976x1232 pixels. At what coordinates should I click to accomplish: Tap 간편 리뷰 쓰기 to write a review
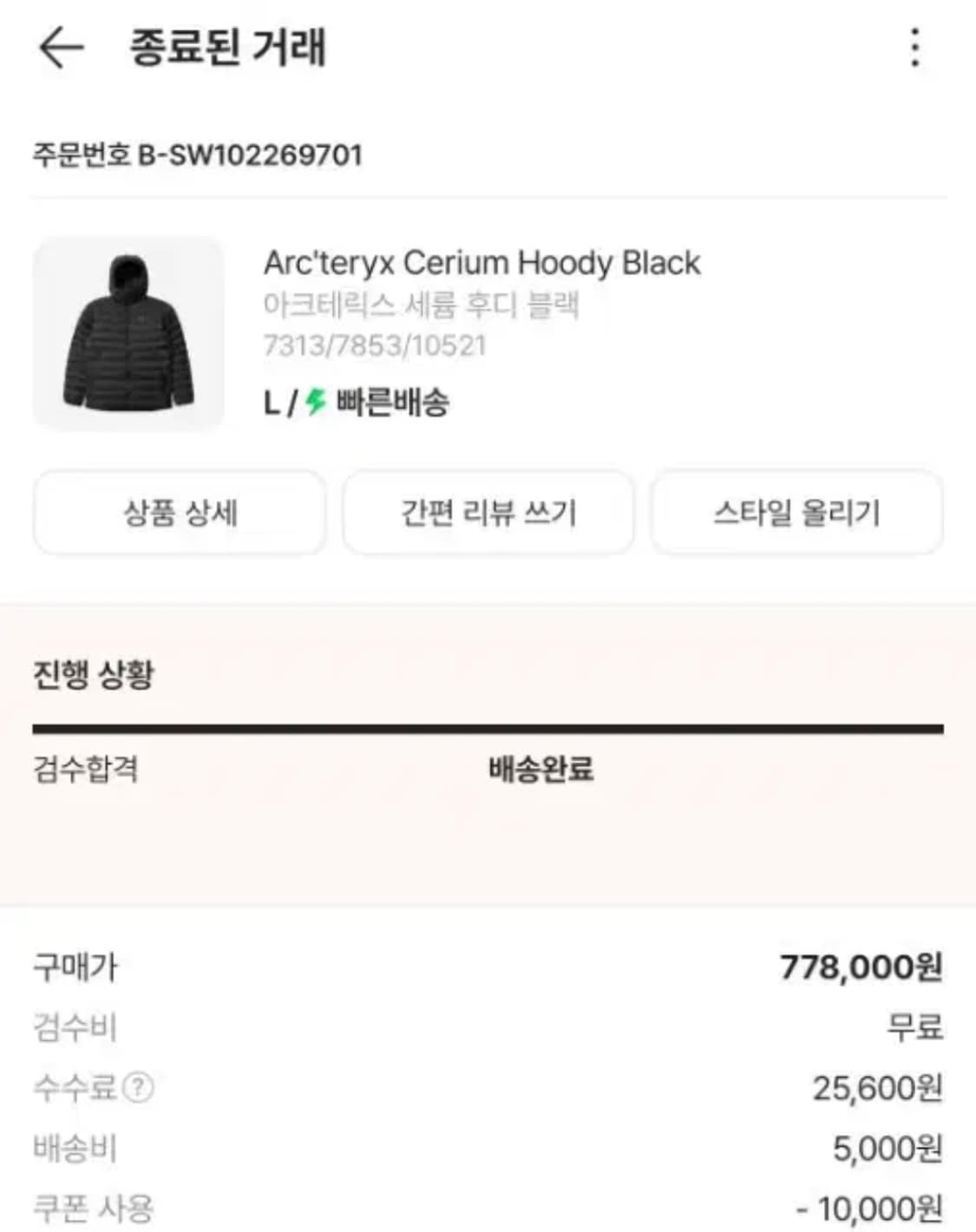coord(488,512)
